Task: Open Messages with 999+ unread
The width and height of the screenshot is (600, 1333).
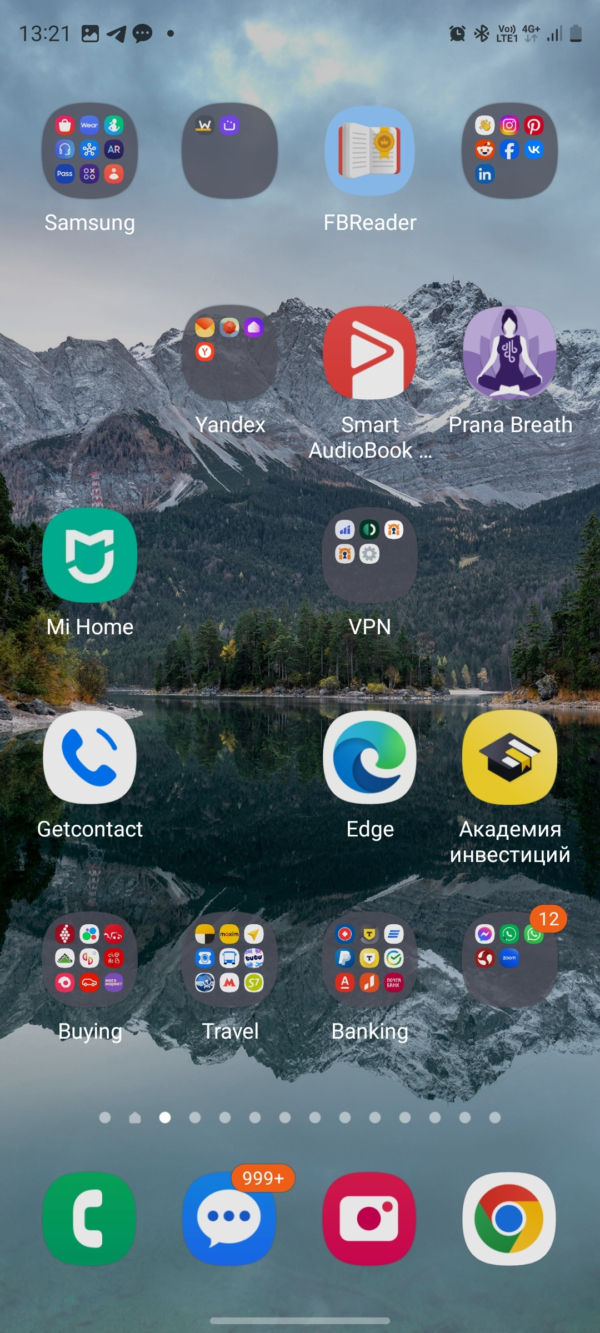Action: click(230, 1219)
